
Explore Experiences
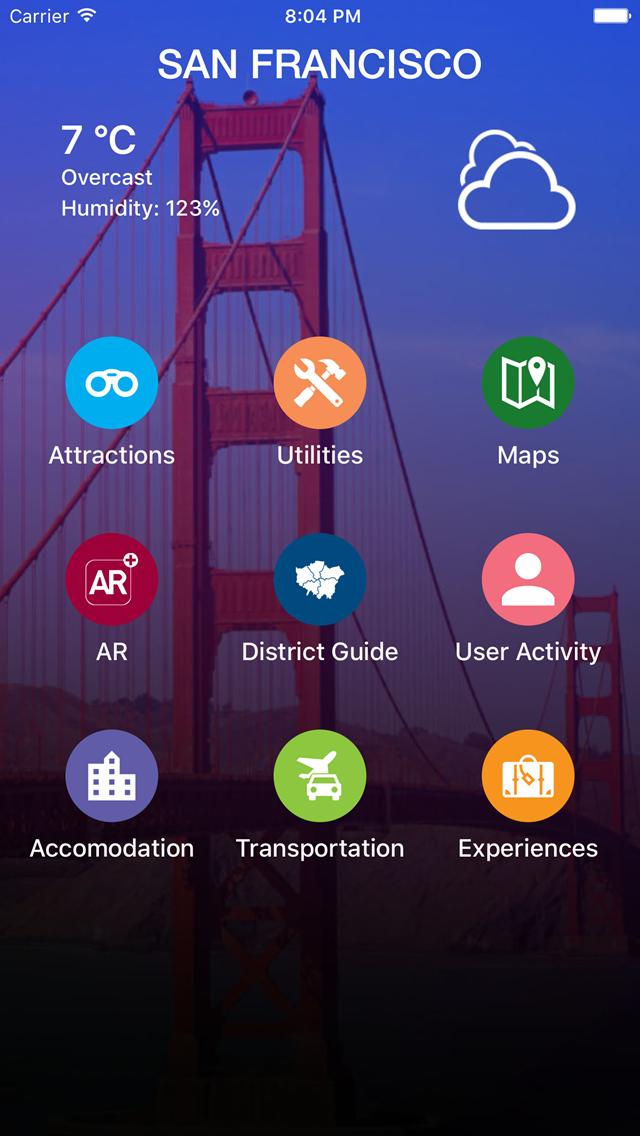click(528, 776)
